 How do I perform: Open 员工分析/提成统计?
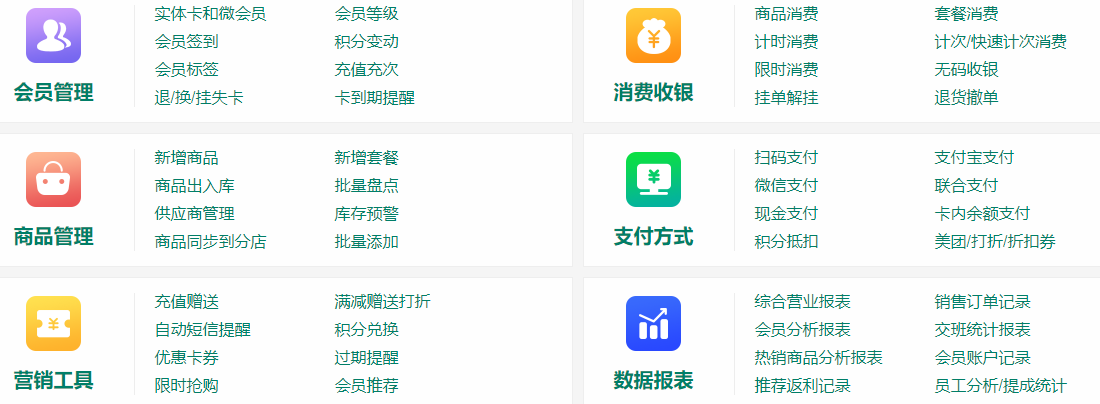tap(1000, 386)
